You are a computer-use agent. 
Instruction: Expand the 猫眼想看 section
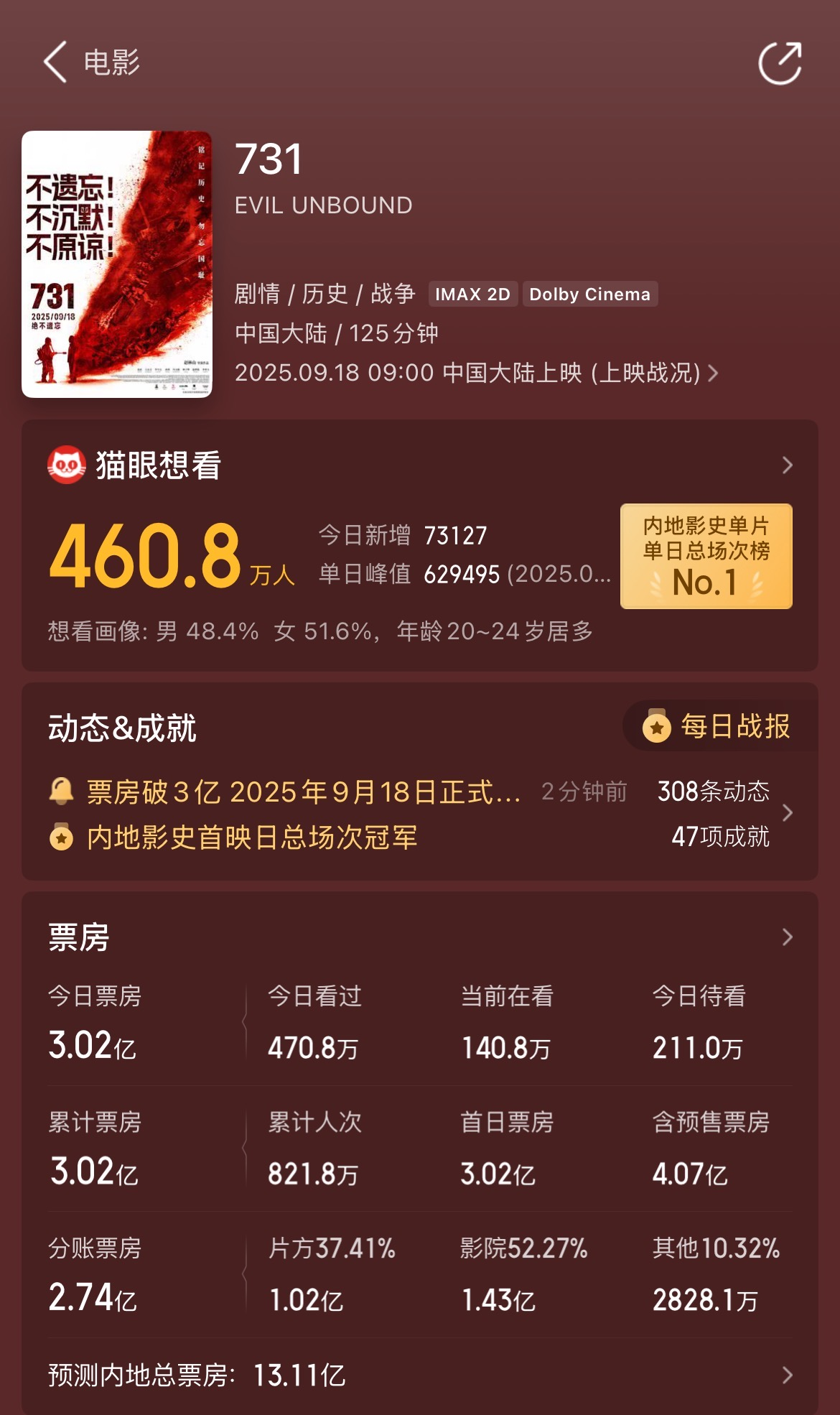point(787,465)
